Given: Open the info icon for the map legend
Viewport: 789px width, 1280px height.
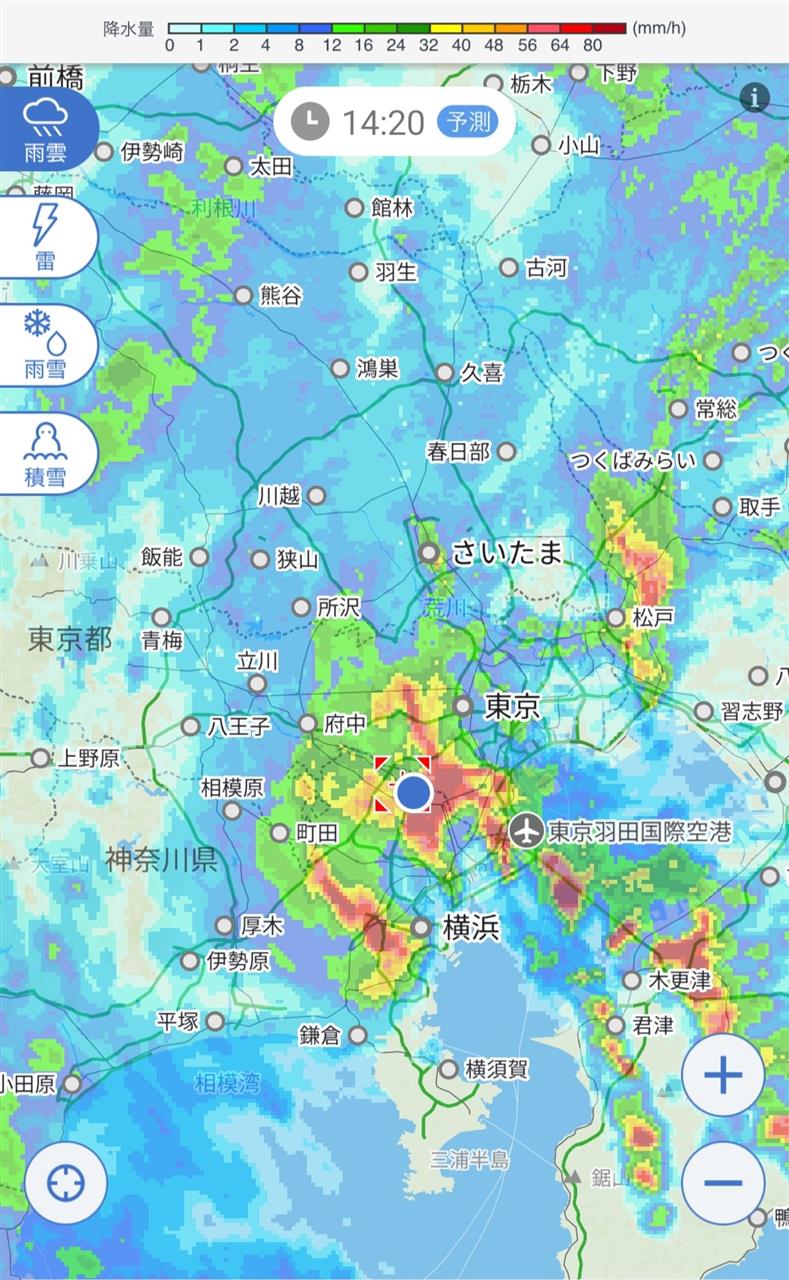Looking at the screenshot, I should pos(754,97).
